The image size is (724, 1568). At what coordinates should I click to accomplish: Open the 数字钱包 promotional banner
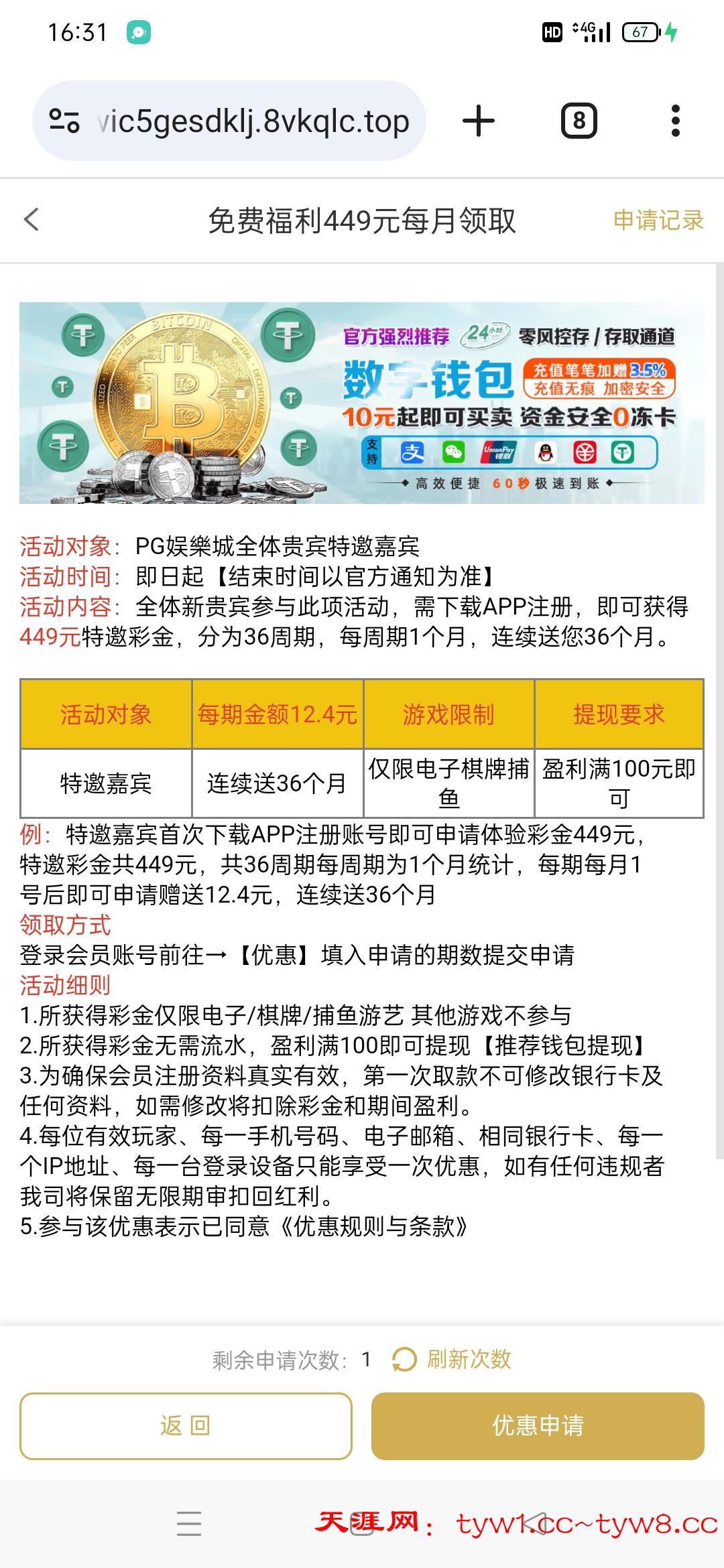pyautogui.click(x=362, y=403)
